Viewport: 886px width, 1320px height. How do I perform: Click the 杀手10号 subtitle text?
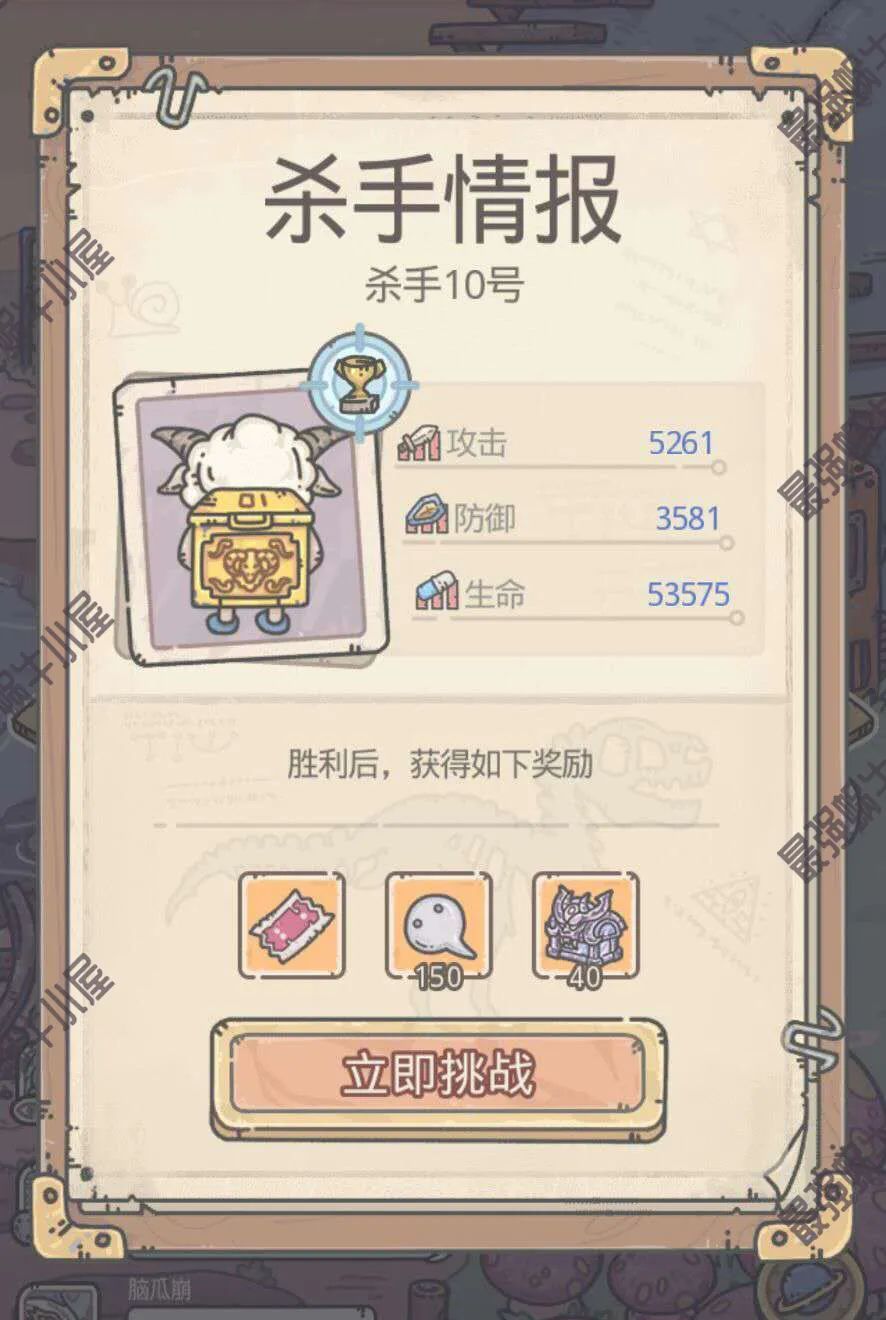[x=442, y=288]
